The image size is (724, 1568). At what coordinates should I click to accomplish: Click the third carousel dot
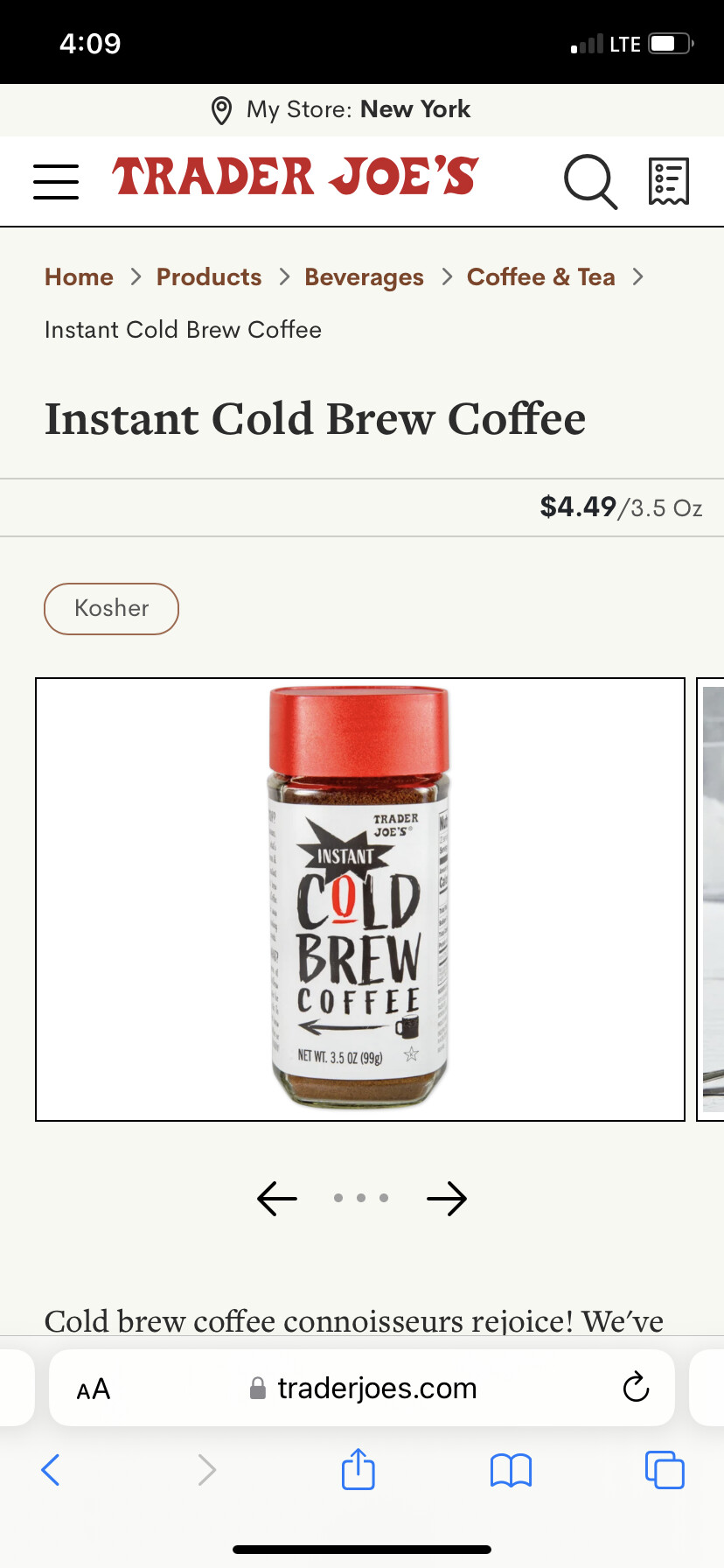(382, 1198)
